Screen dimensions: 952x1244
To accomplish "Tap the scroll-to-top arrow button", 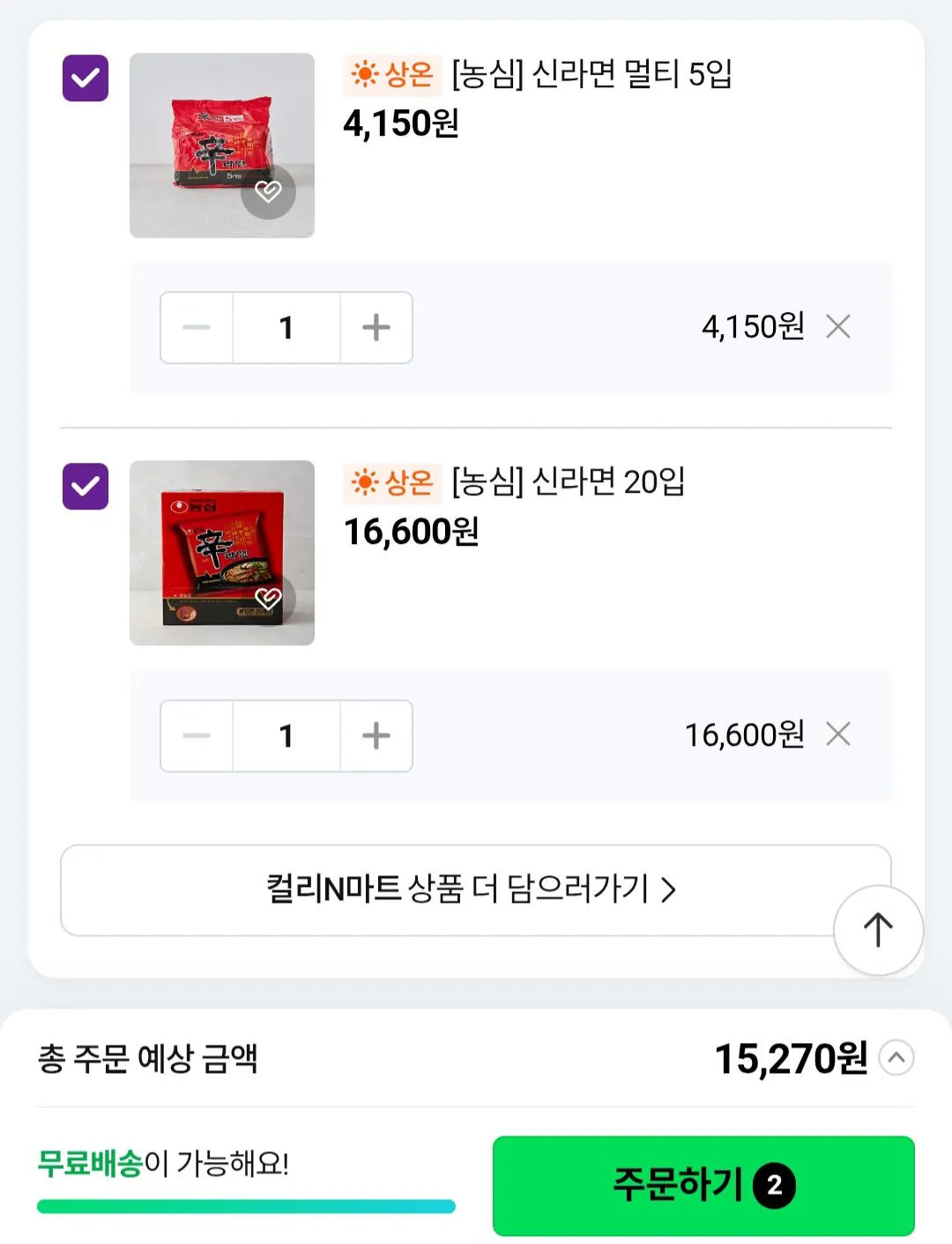I will (x=878, y=929).
